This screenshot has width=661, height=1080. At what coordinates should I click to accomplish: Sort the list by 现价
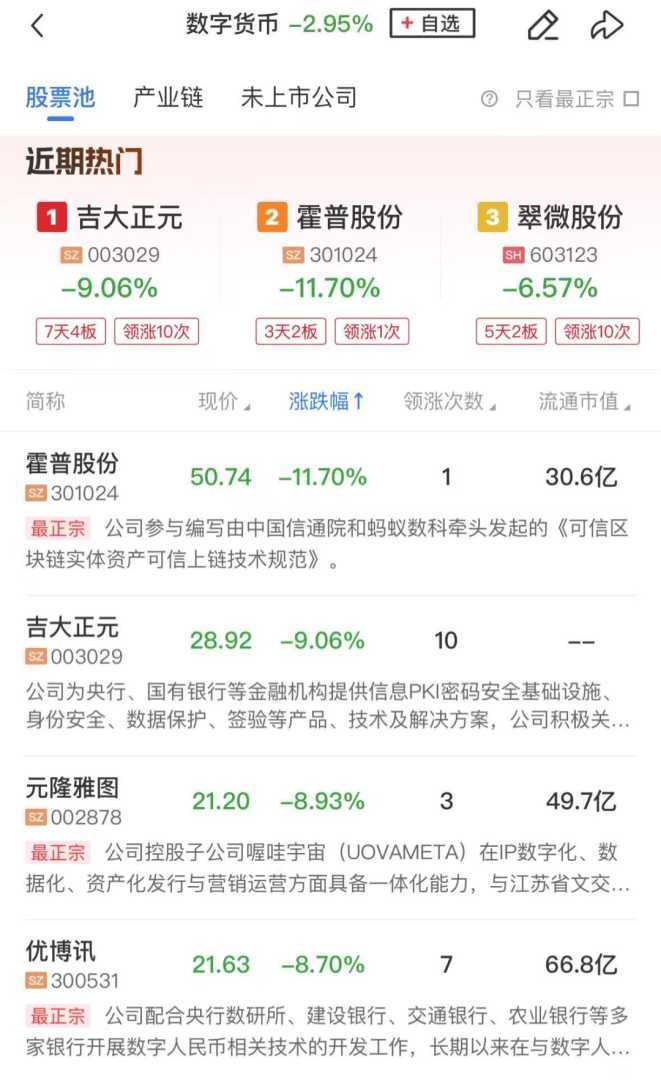[x=224, y=402]
